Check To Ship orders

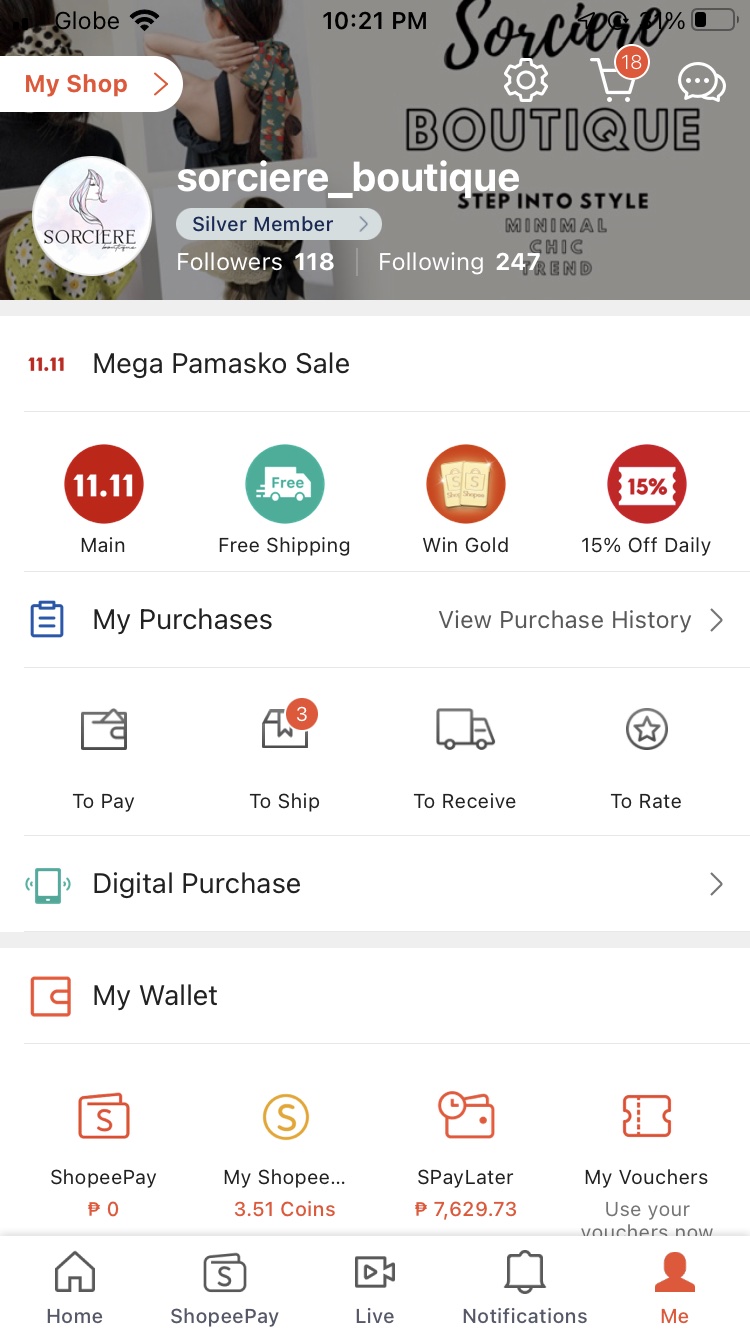[285, 754]
